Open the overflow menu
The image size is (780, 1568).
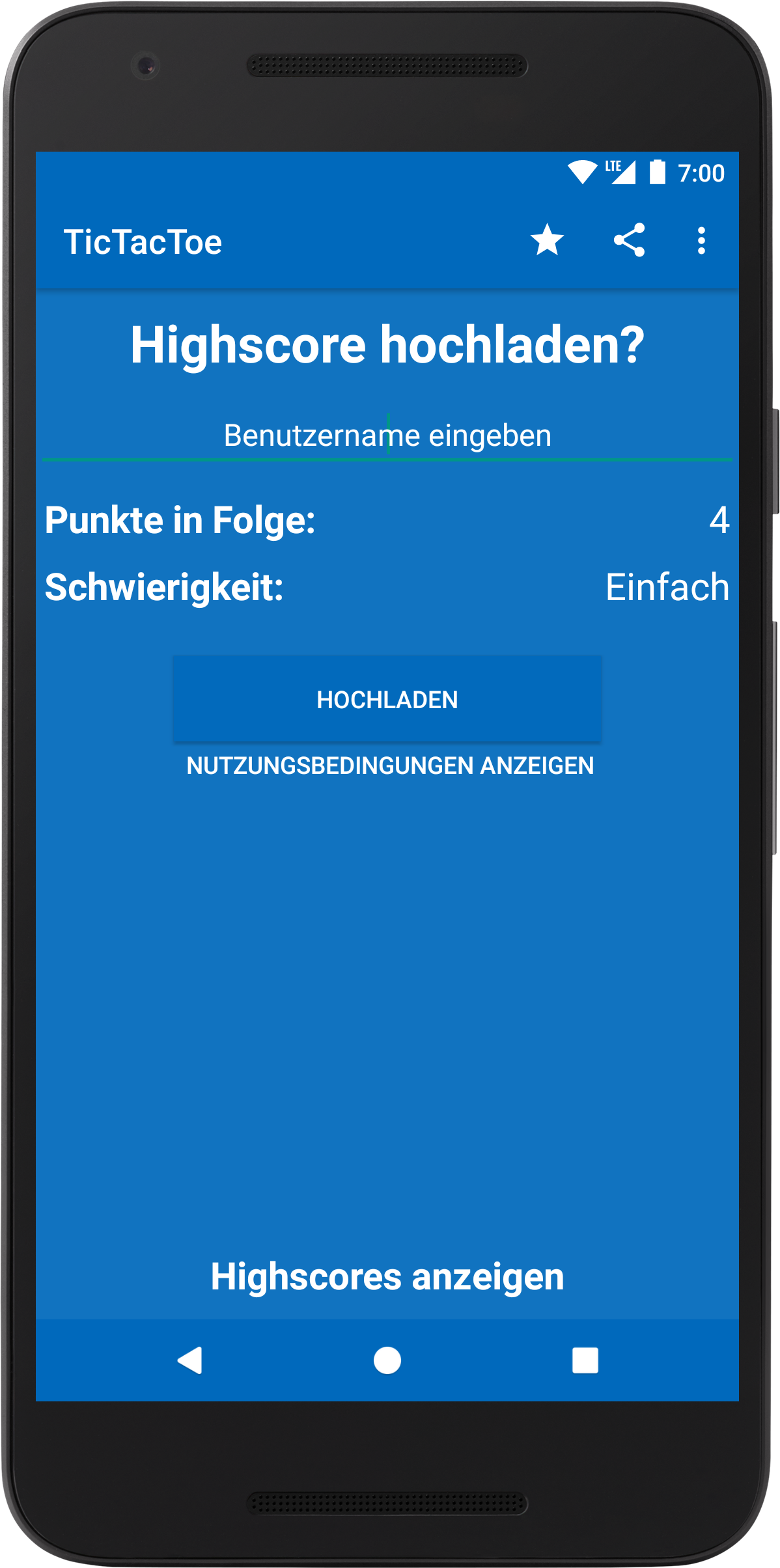[701, 240]
